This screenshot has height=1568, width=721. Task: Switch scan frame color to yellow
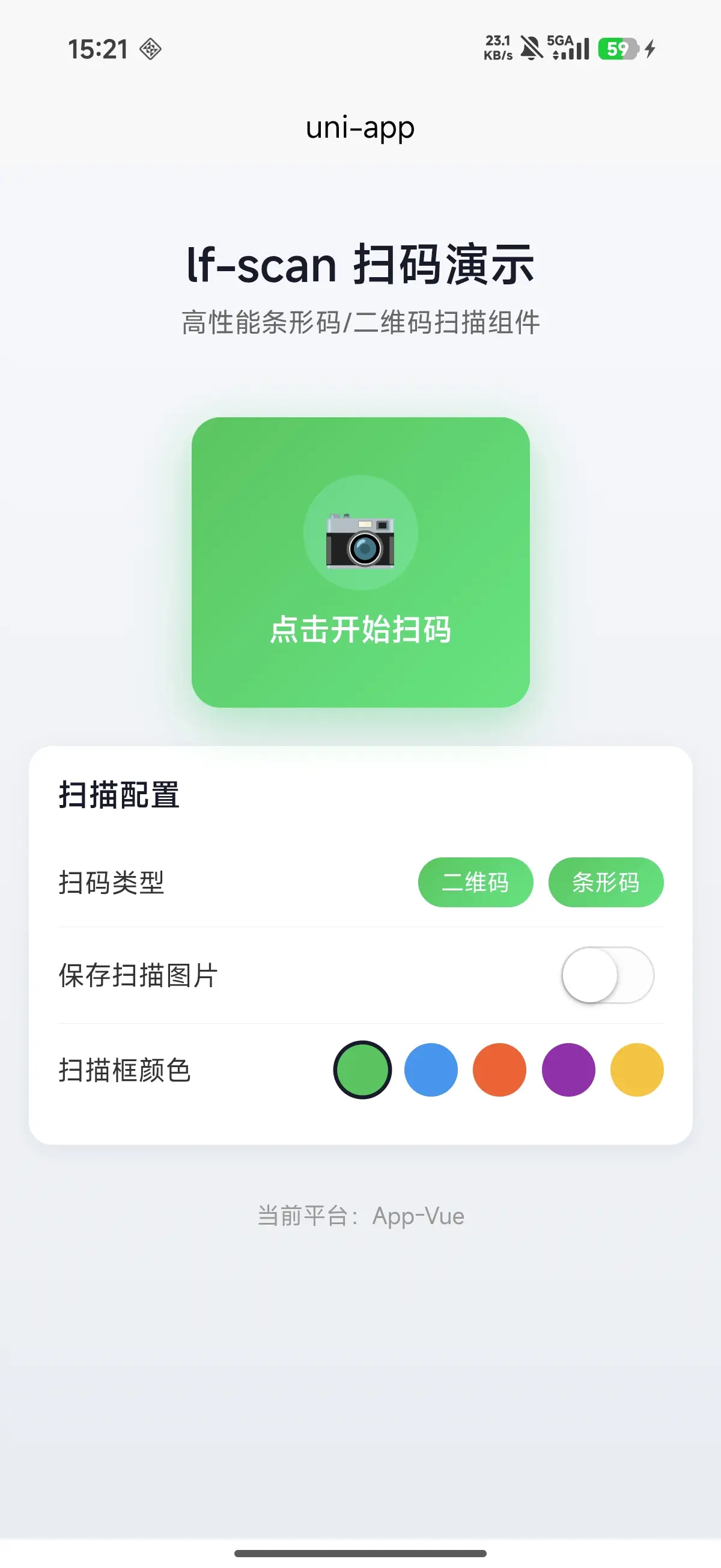(636, 1070)
